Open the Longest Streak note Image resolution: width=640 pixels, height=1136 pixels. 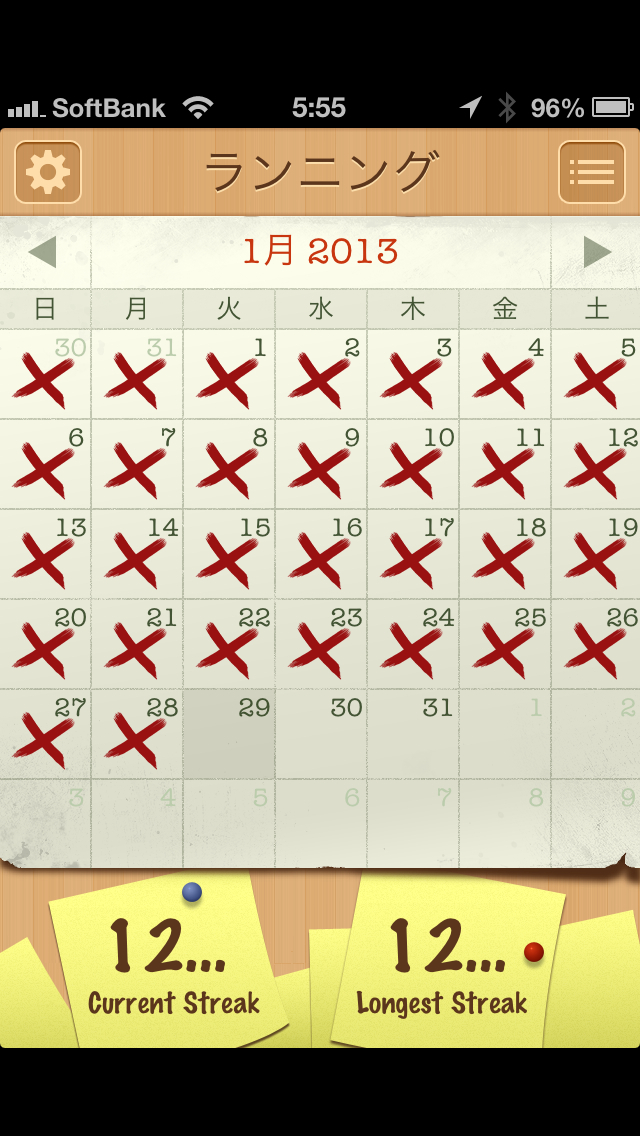click(442, 965)
